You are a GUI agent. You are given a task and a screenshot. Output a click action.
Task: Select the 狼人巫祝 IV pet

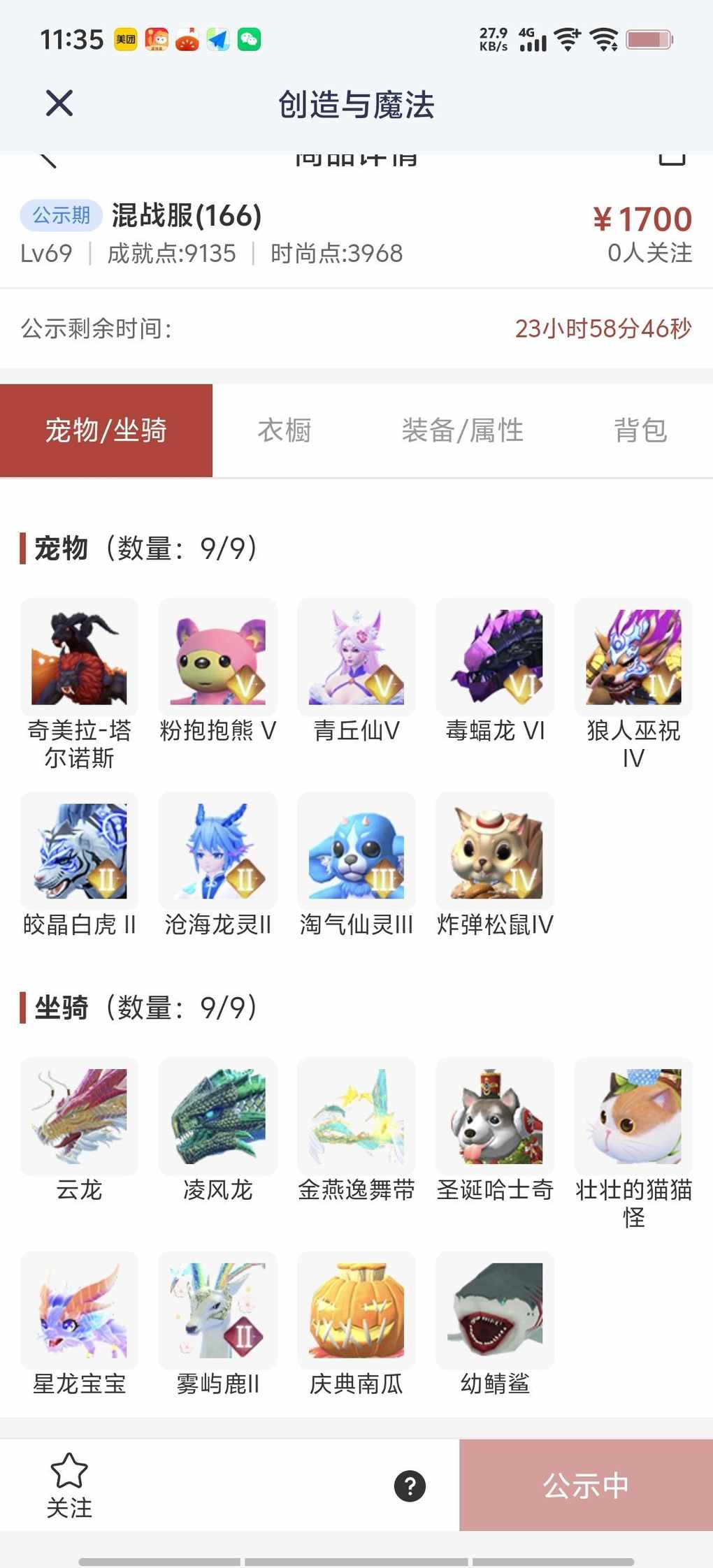pos(633,658)
